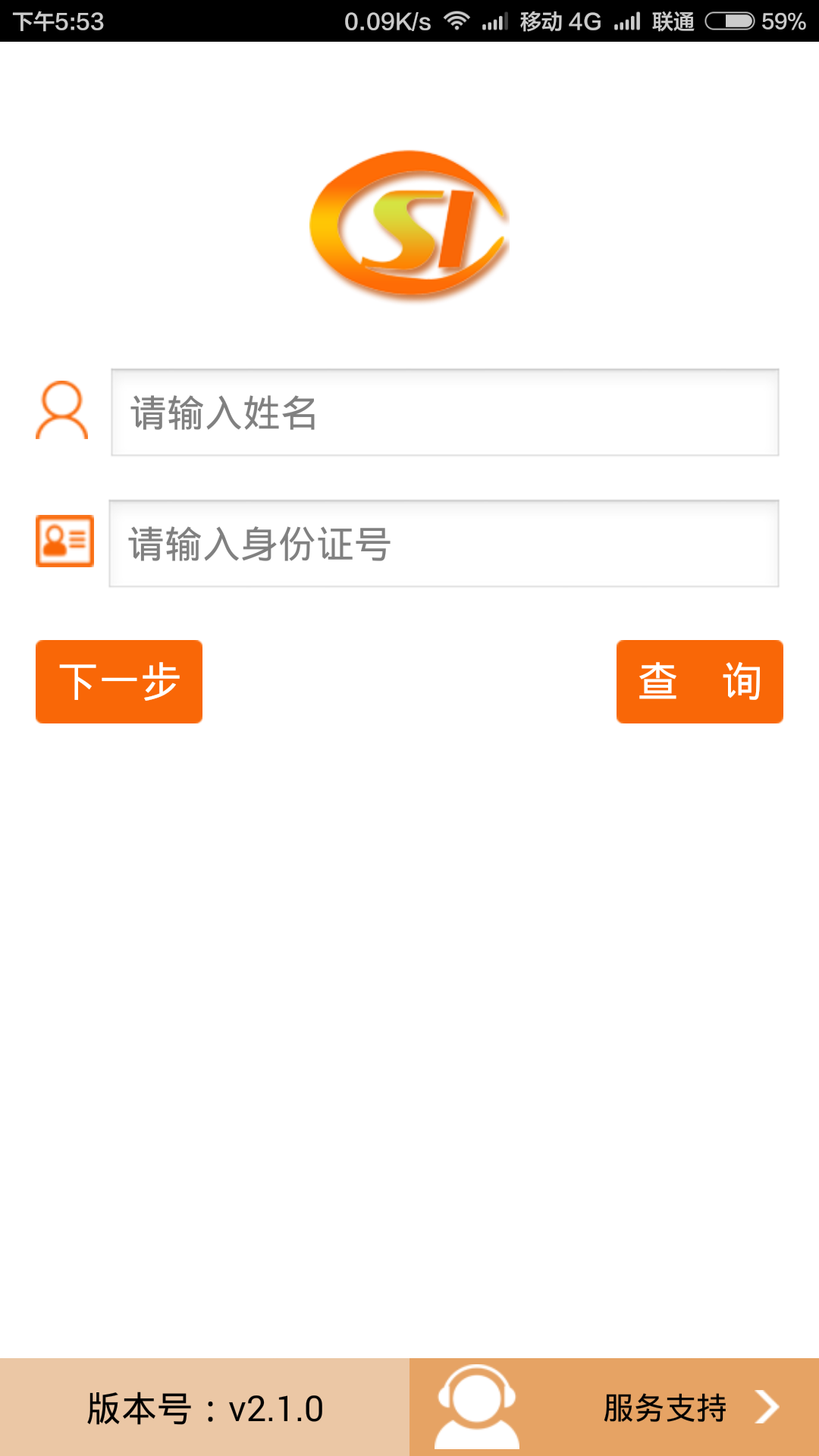Tap the 查询 button
The height and width of the screenshot is (1456, 819).
(x=700, y=682)
